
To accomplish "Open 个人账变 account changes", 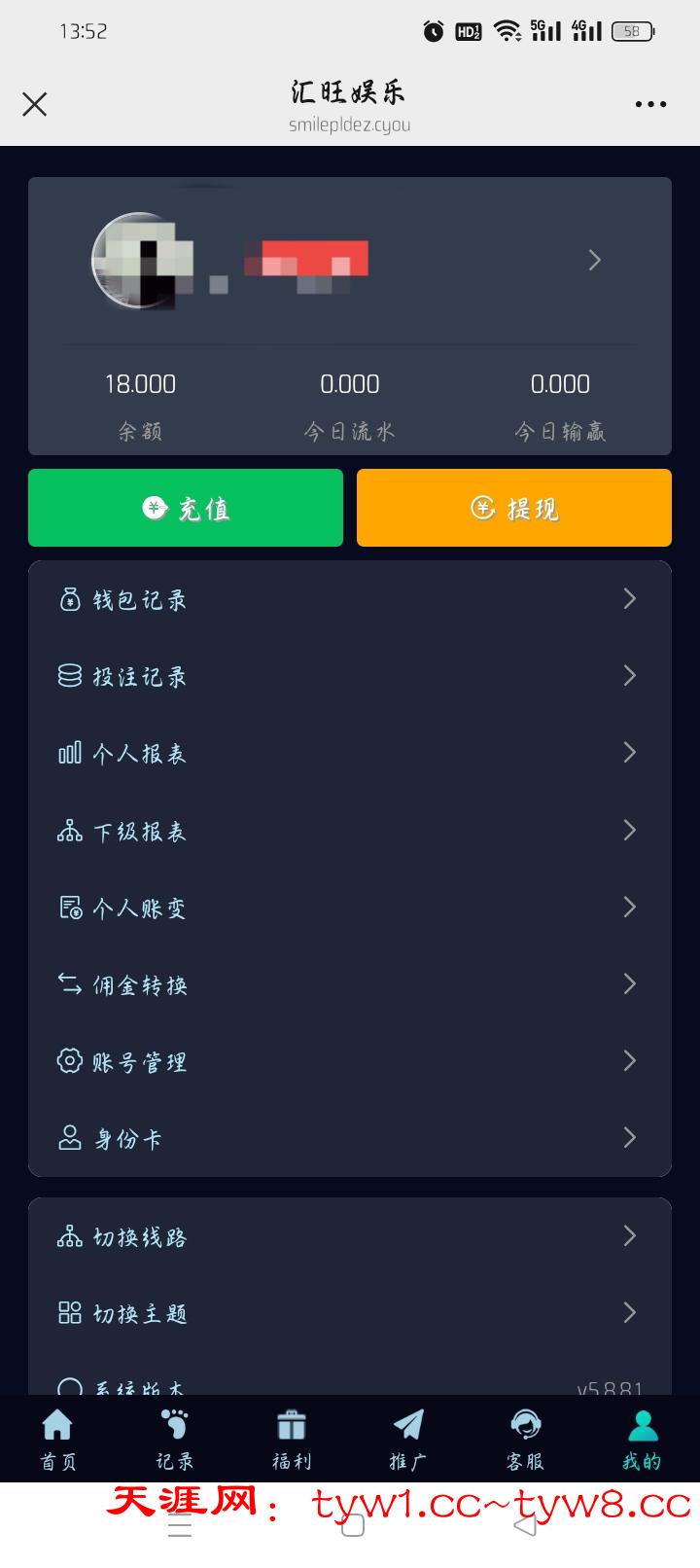I will click(x=350, y=908).
